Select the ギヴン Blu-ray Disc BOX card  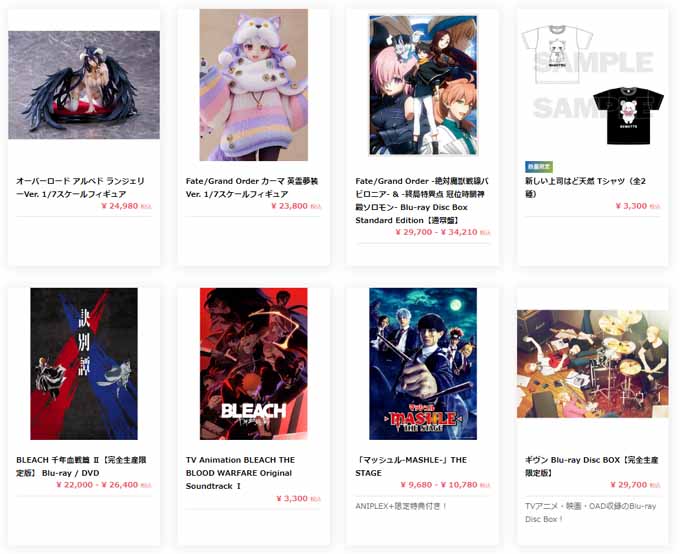(x=592, y=364)
